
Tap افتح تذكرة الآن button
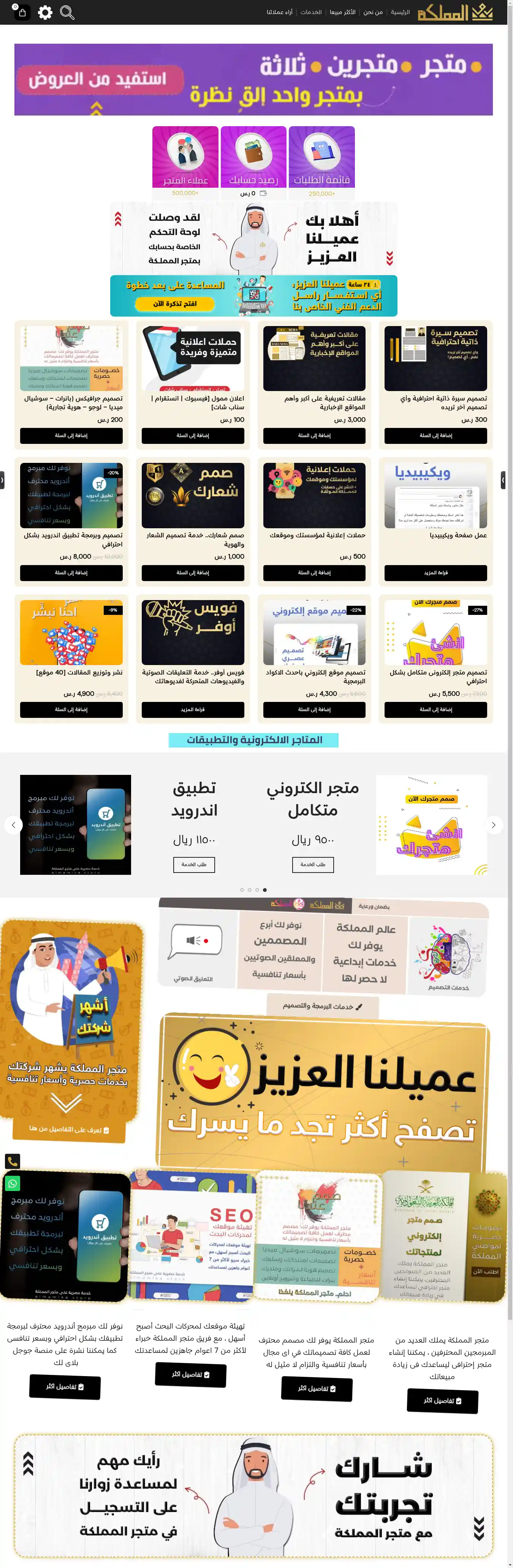click(x=175, y=304)
